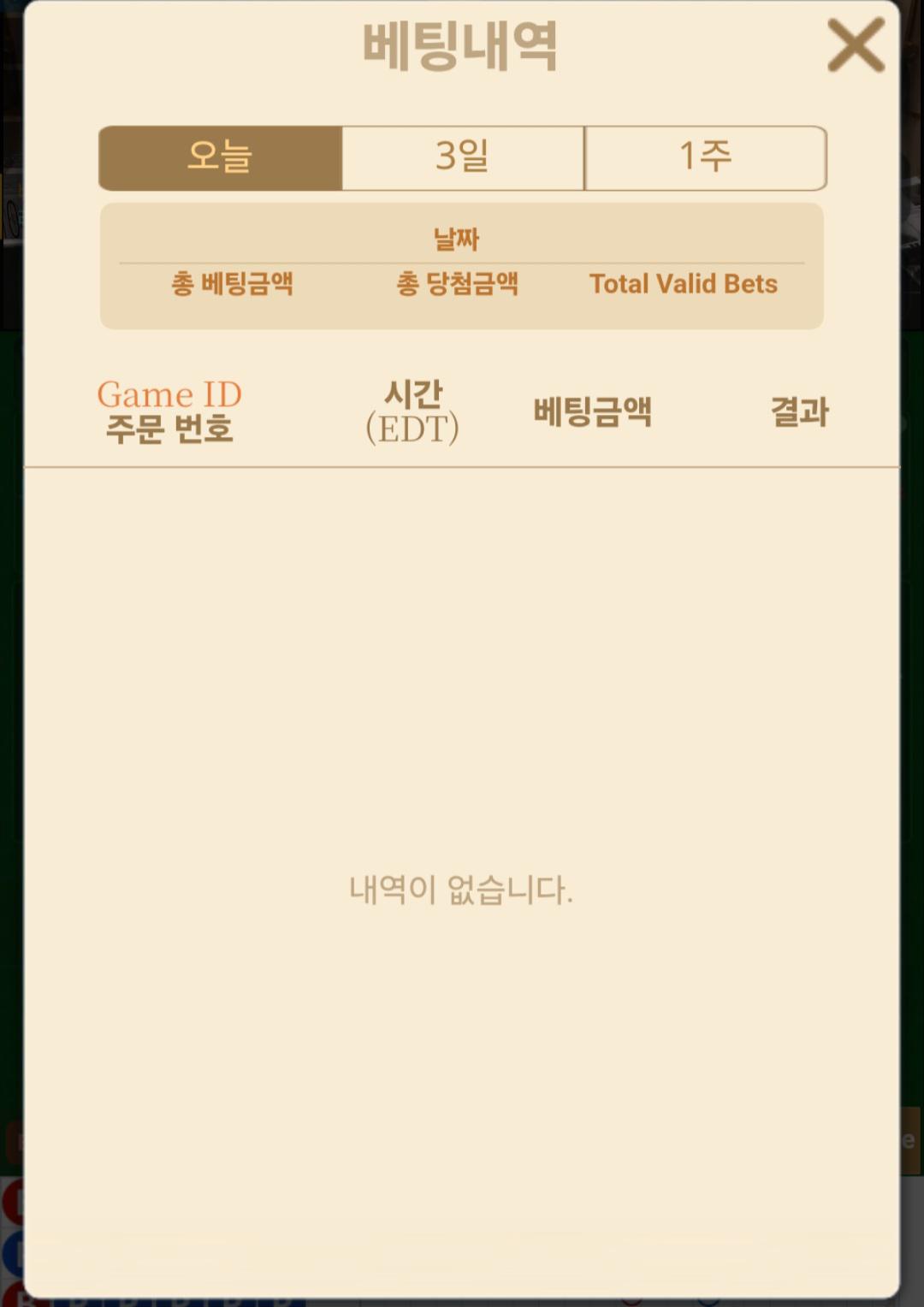
Task: Close the 베팅내역 dialog
Action: click(x=856, y=46)
